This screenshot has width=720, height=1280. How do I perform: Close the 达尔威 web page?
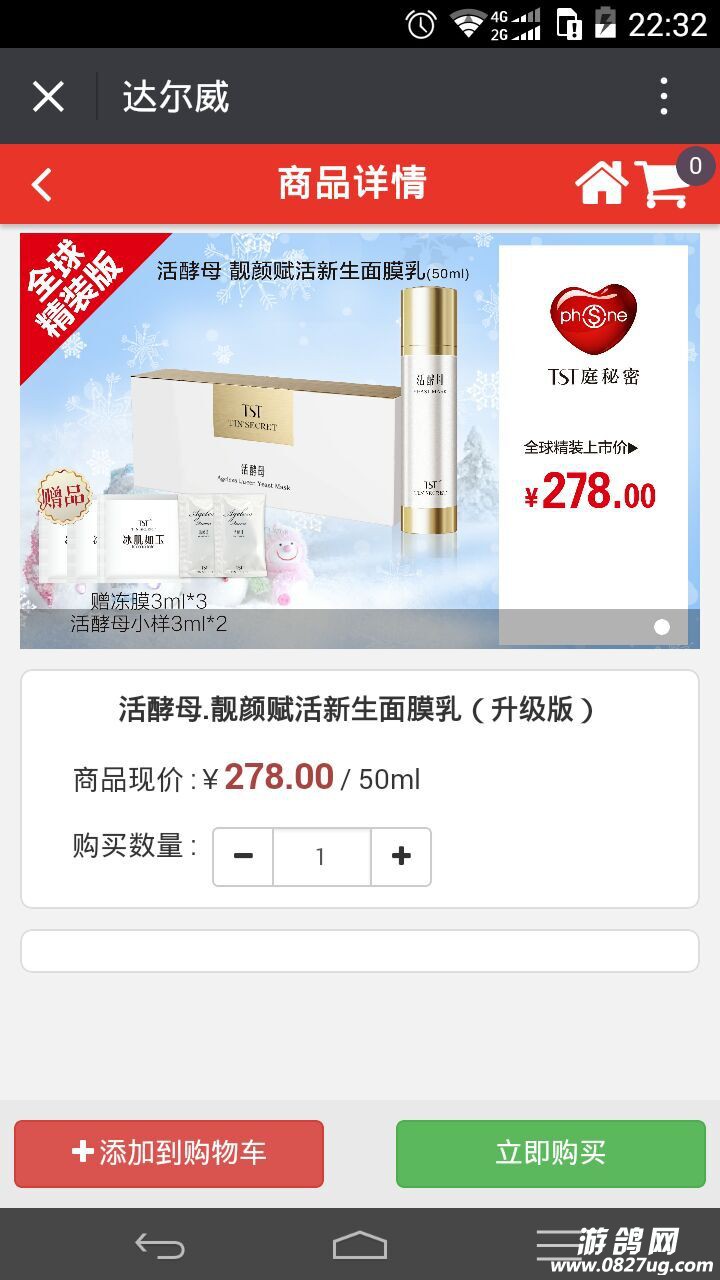48,97
